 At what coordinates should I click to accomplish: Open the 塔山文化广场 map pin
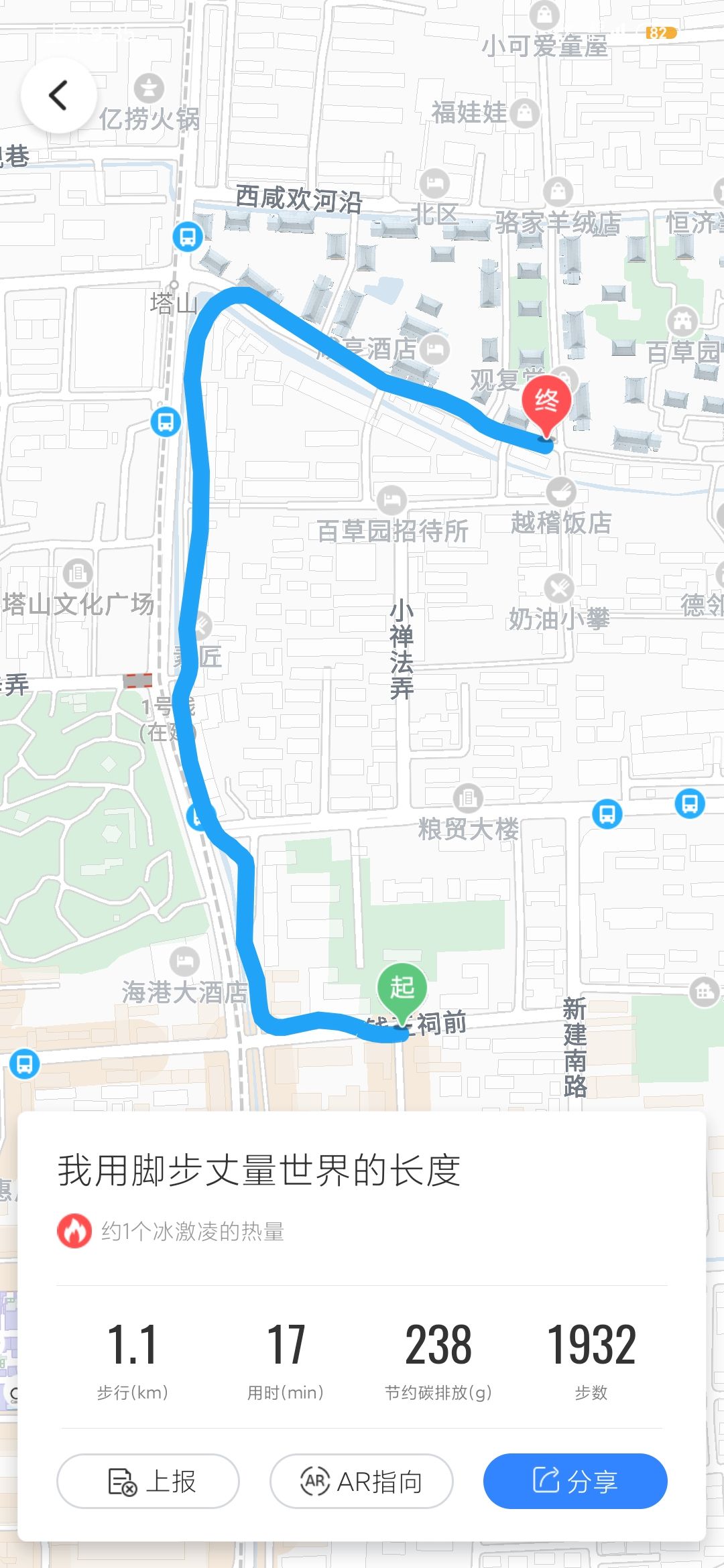tap(78, 573)
